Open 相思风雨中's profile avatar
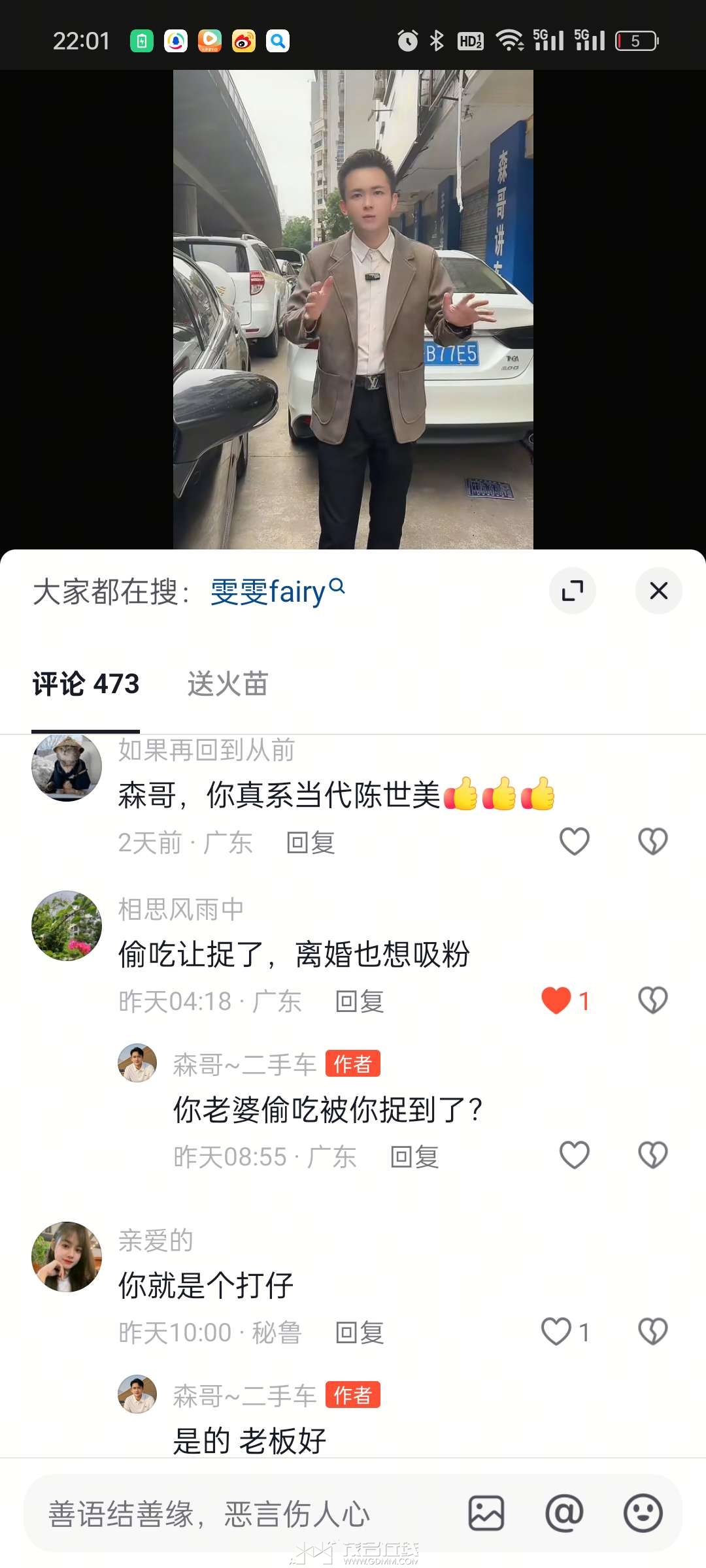 pos(67,926)
